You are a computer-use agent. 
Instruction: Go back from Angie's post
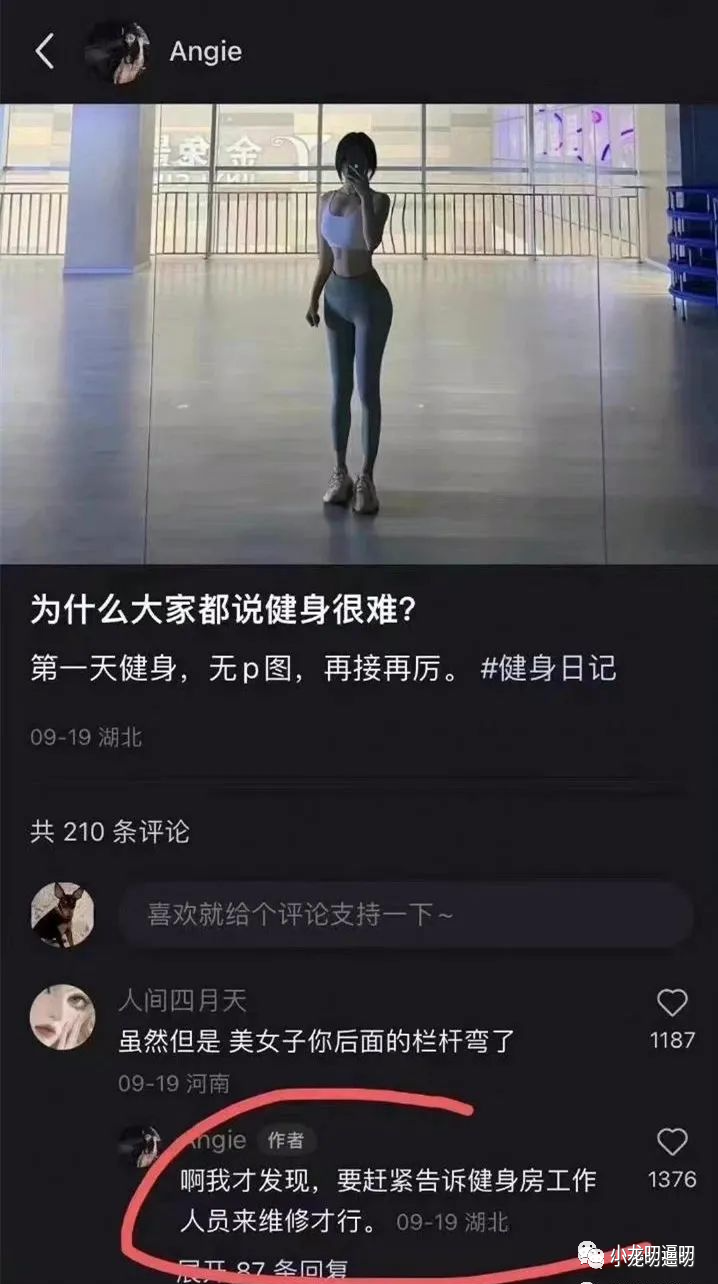point(44,52)
